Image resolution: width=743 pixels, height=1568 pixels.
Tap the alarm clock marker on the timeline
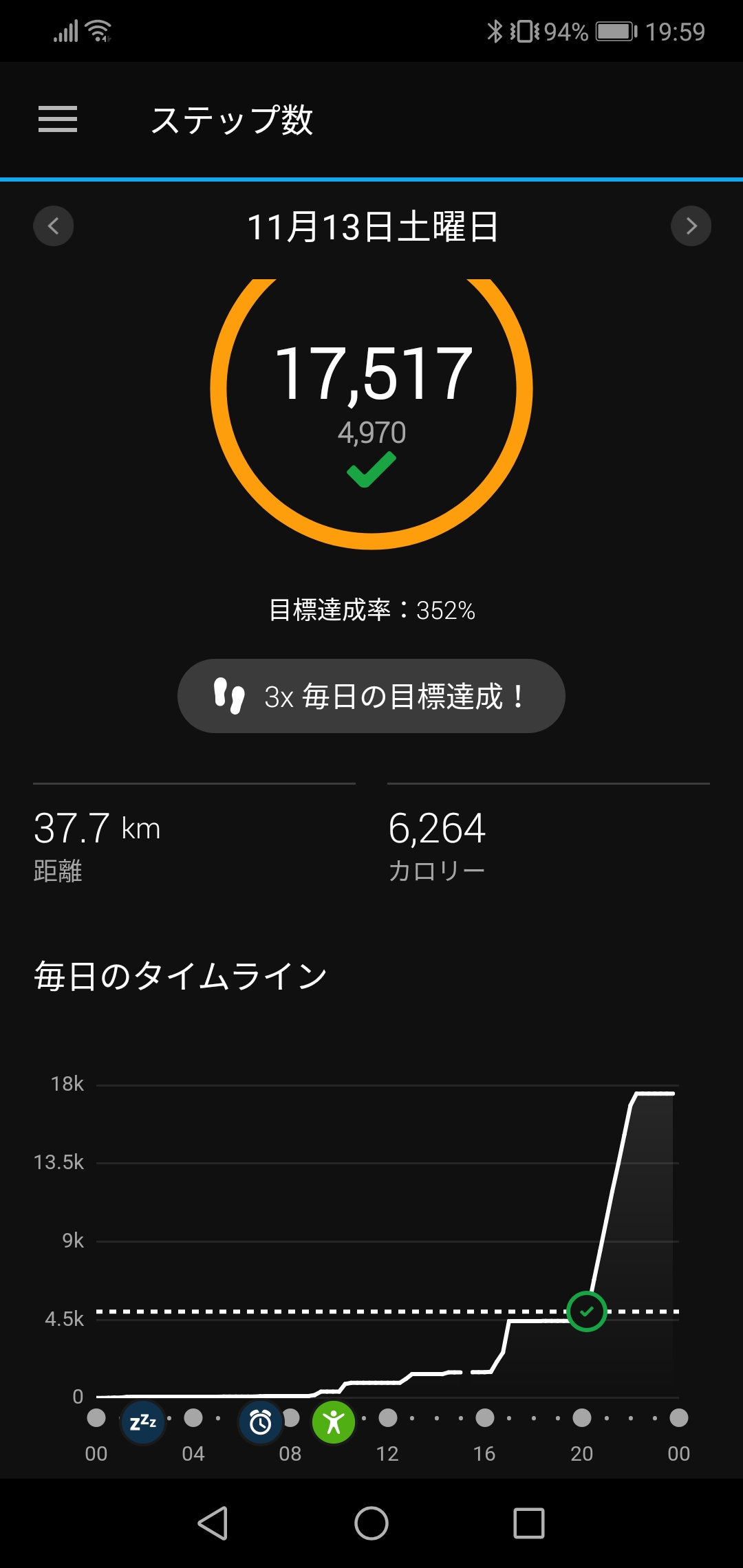(x=261, y=1422)
